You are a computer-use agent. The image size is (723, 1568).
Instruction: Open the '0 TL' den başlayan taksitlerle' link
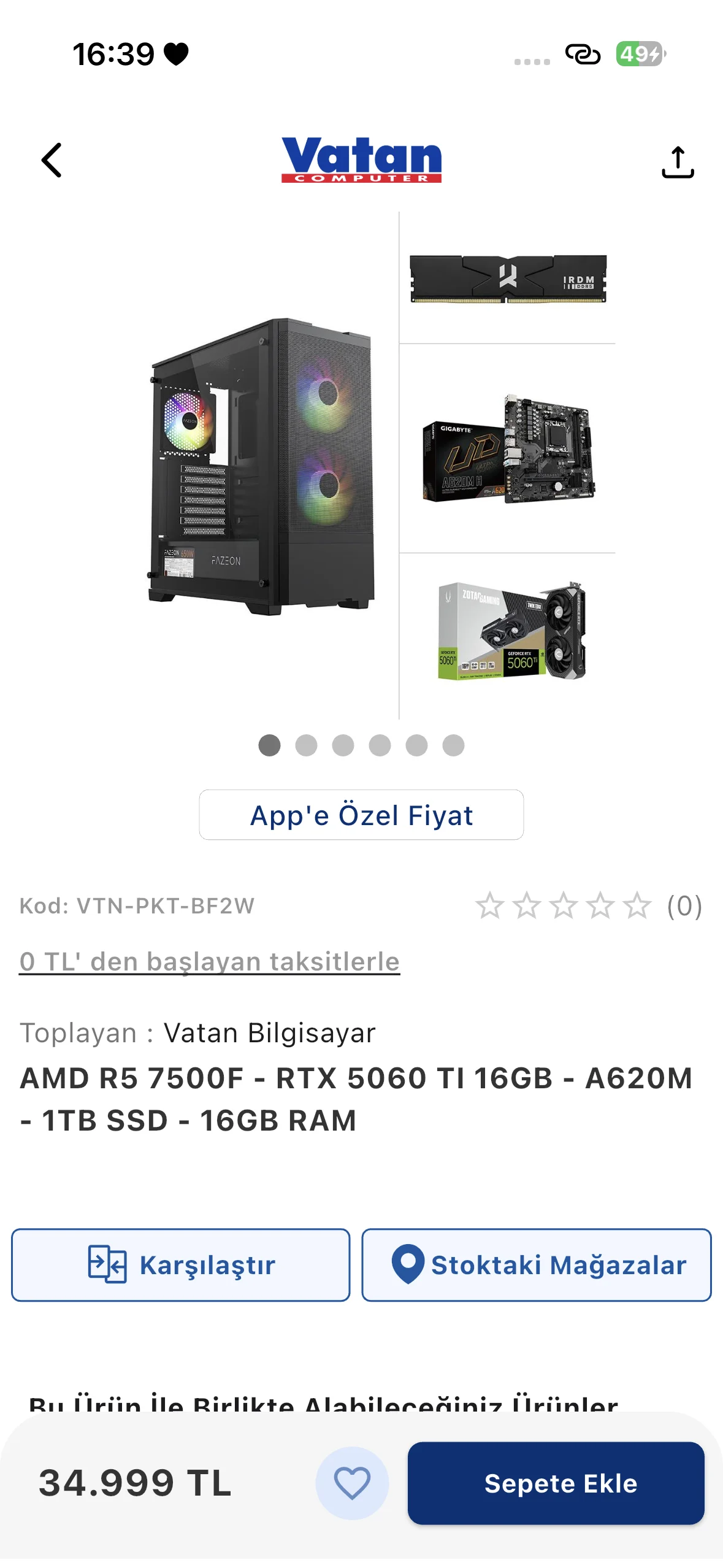click(x=209, y=961)
